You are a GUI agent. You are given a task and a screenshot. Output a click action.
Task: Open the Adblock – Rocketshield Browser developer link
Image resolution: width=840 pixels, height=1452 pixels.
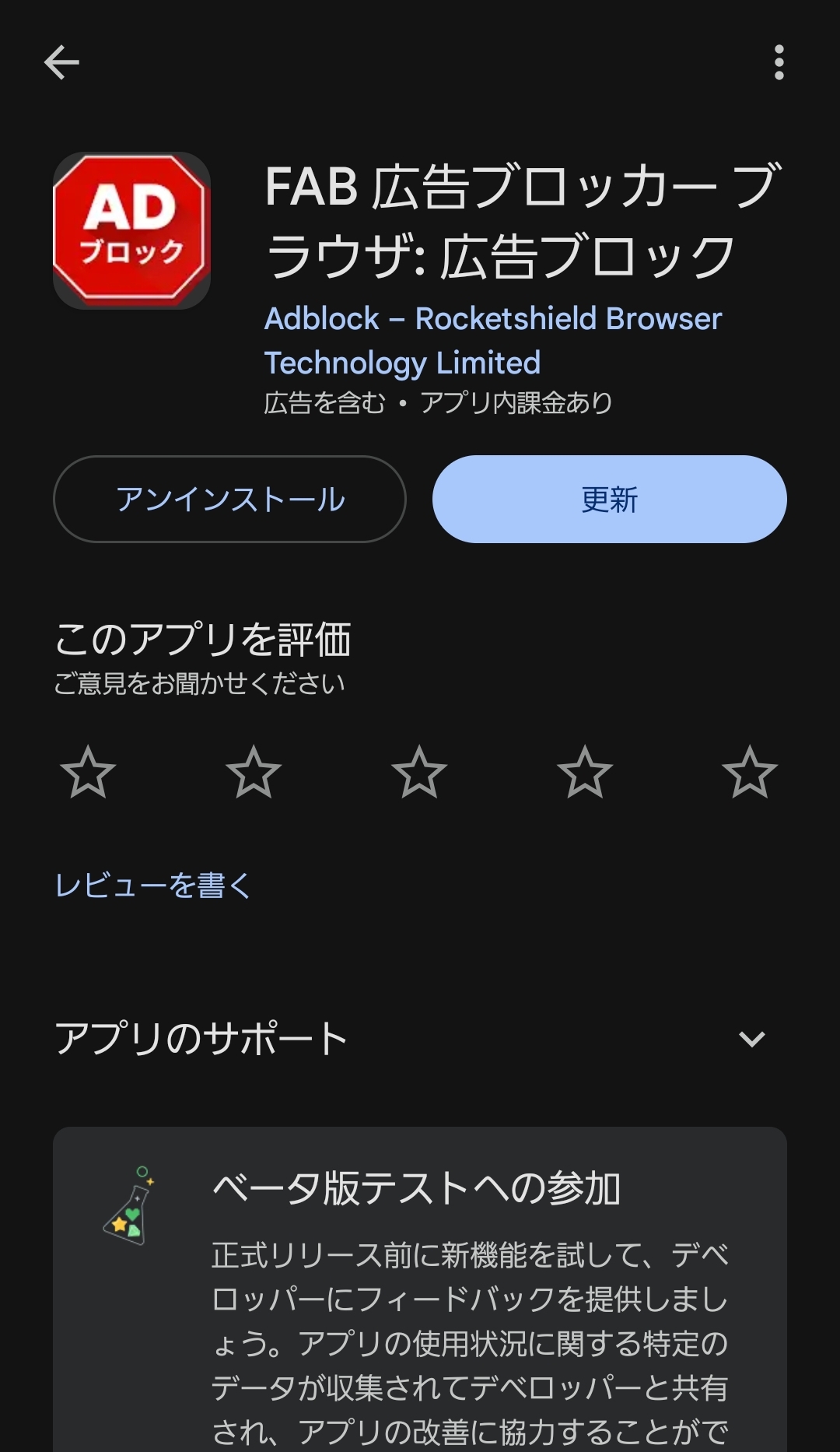pyautogui.click(x=493, y=341)
